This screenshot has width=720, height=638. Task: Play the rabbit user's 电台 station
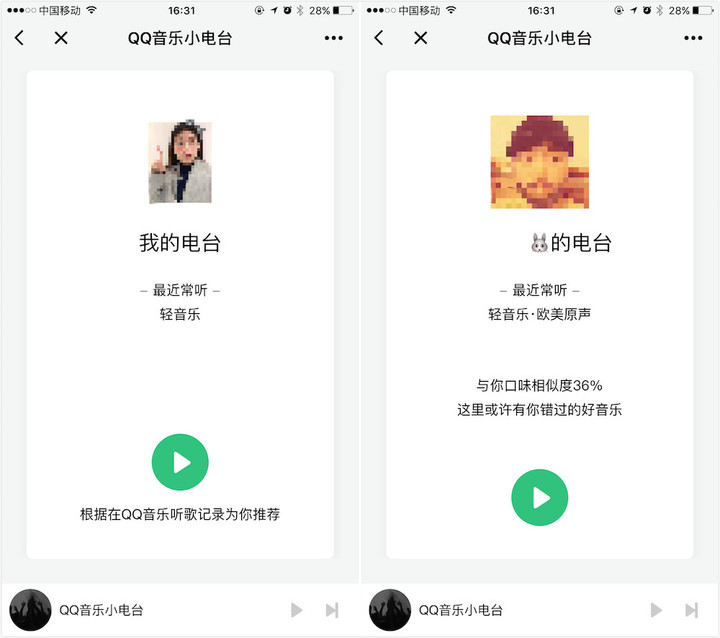click(540, 497)
